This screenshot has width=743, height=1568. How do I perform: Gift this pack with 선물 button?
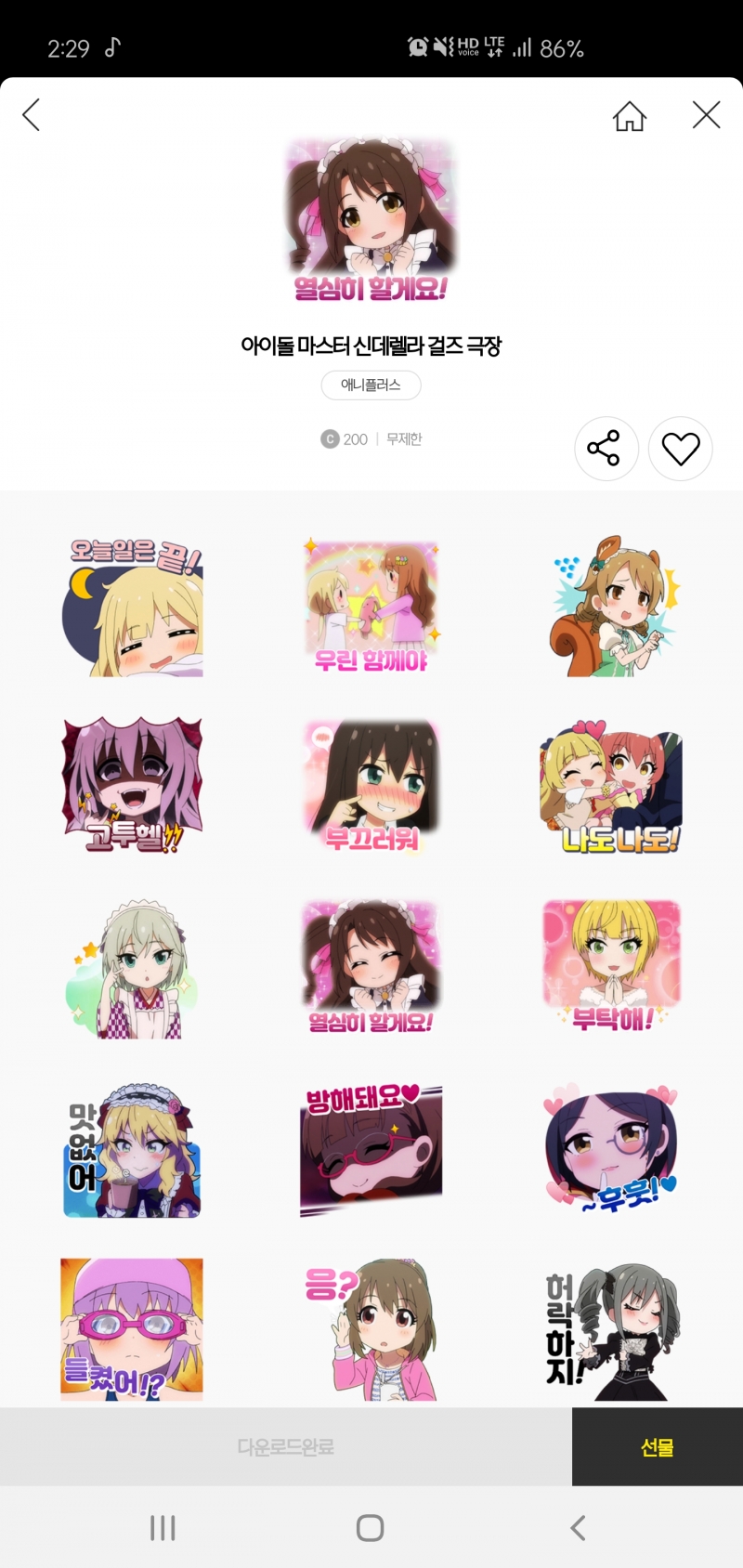[657, 1446]
